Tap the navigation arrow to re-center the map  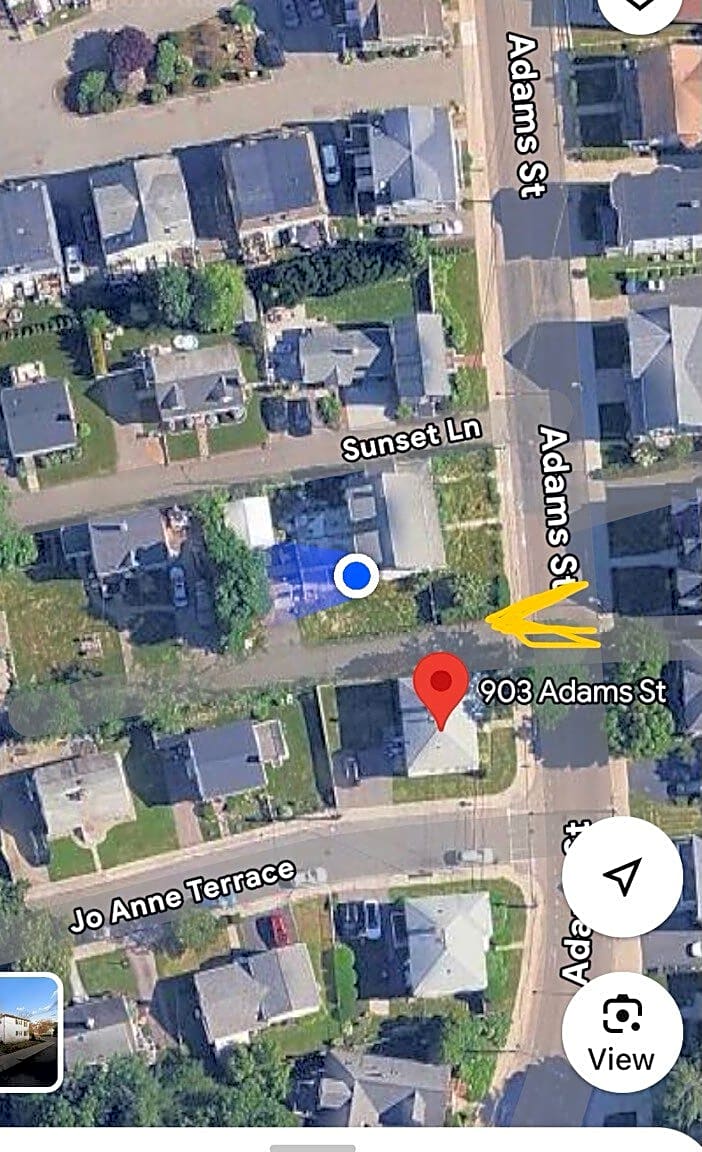622,877
